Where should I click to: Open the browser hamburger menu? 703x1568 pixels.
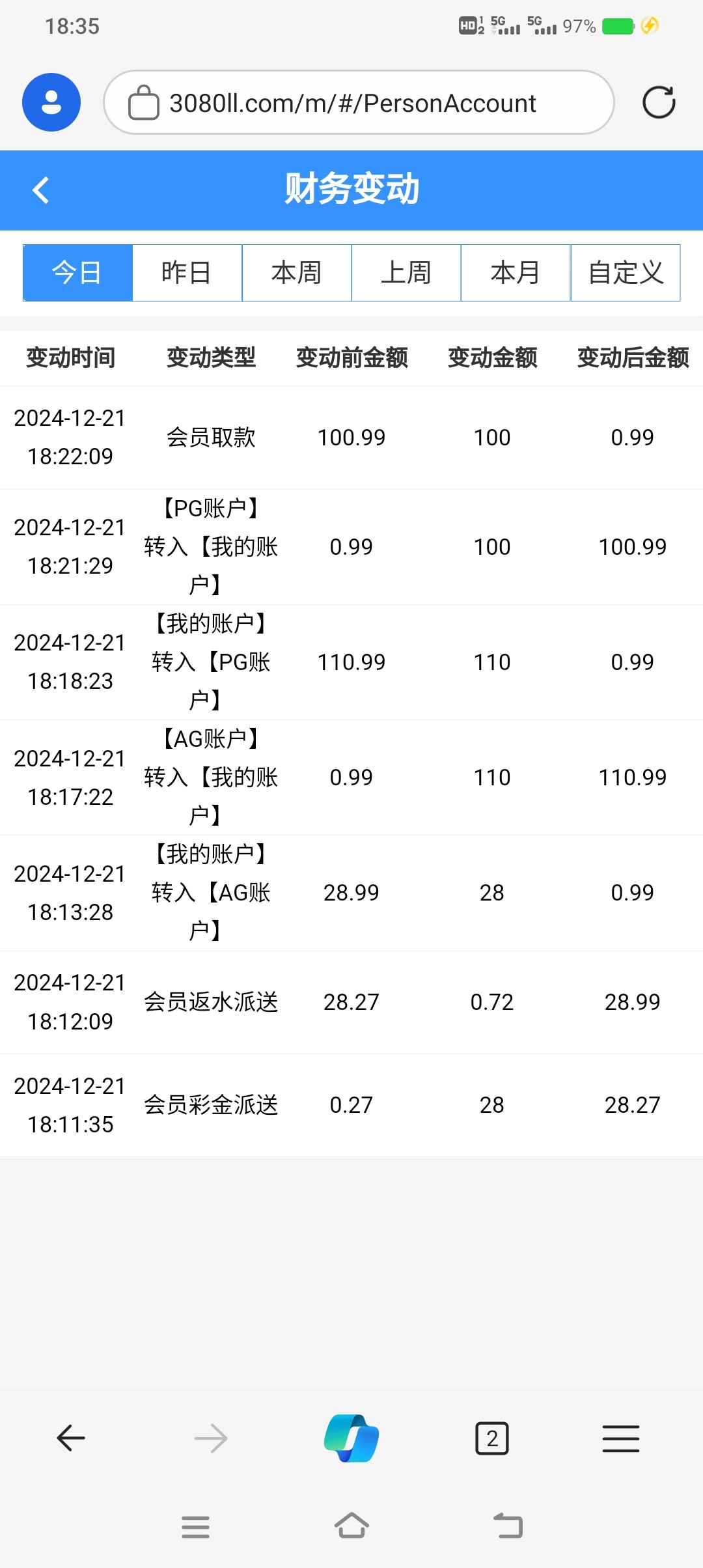click(620, 1438)
